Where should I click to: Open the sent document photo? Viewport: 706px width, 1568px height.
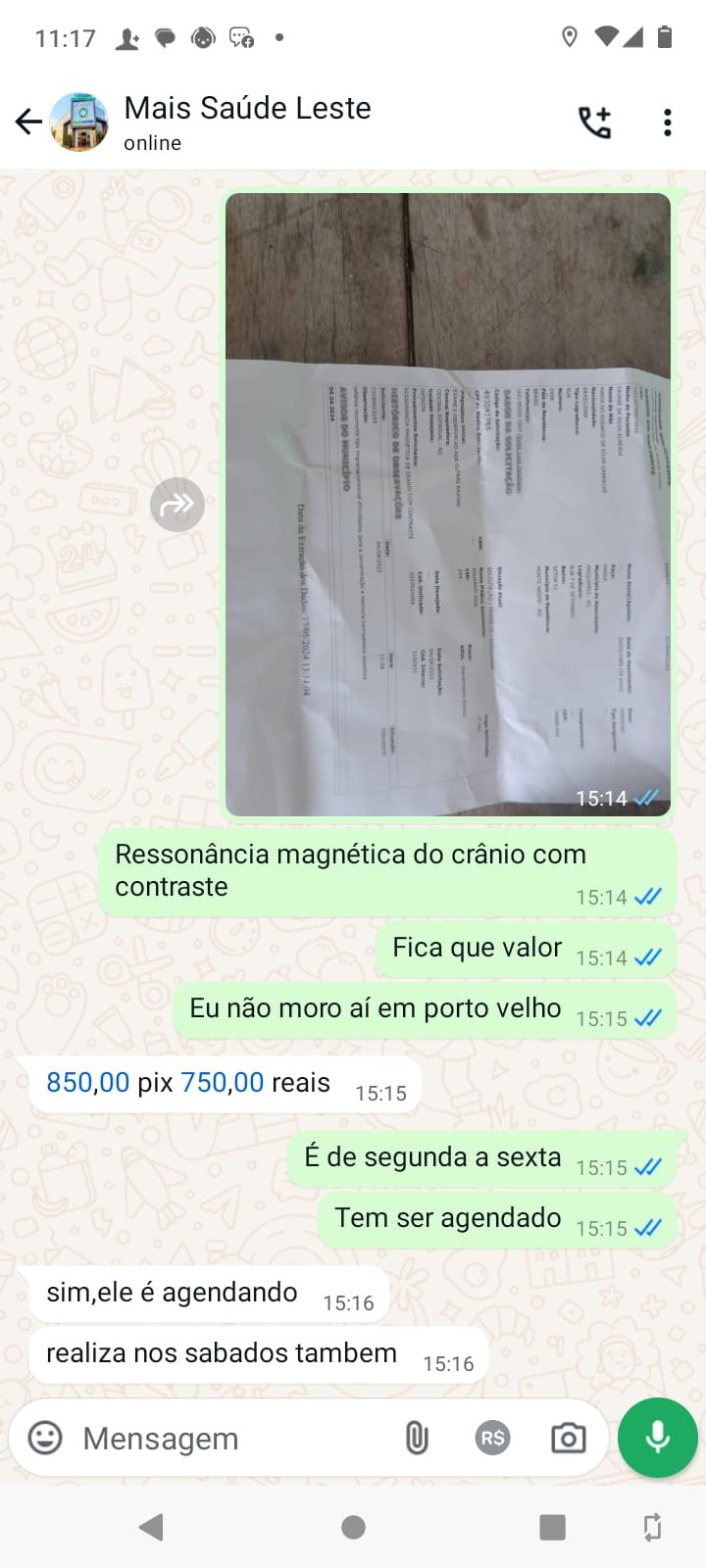[448, 504]
